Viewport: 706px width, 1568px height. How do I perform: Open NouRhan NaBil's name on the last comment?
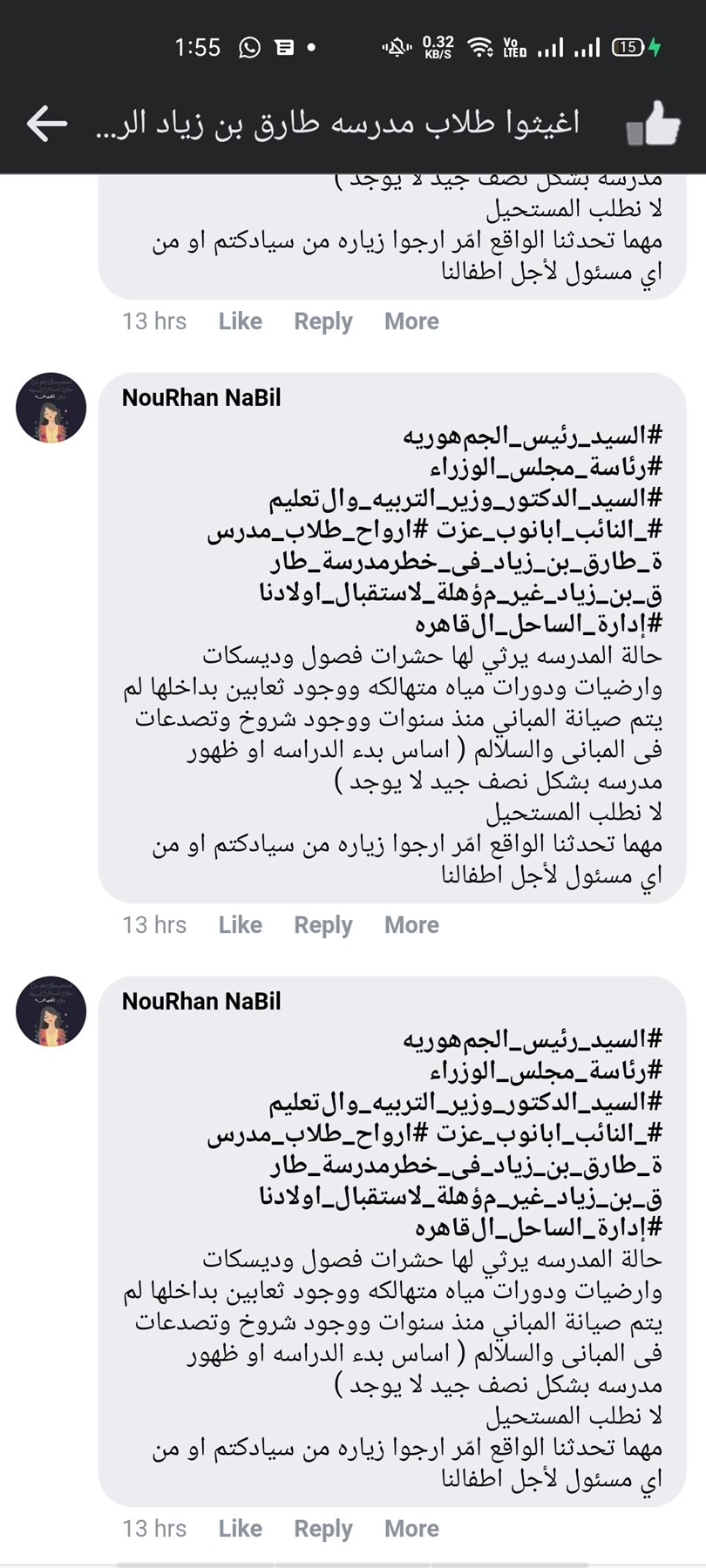coord(201,1002)
